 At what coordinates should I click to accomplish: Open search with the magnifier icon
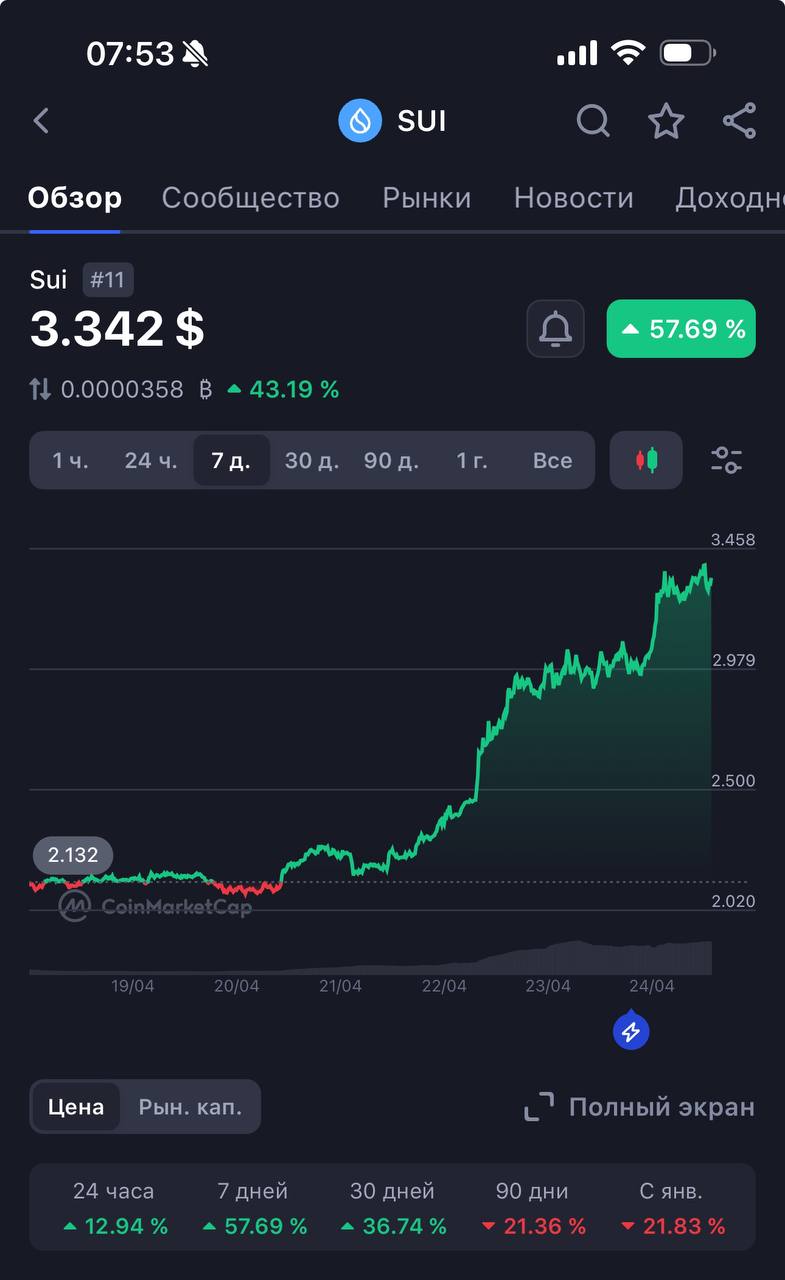click(593, 121)
